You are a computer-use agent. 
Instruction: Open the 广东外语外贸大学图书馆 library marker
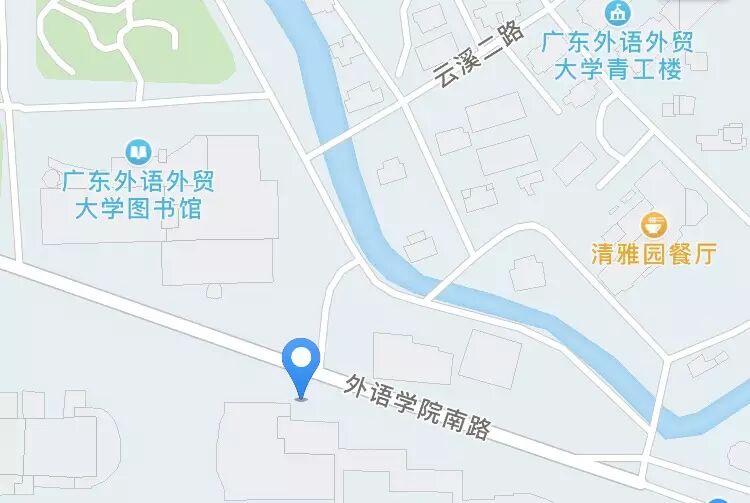138,152
